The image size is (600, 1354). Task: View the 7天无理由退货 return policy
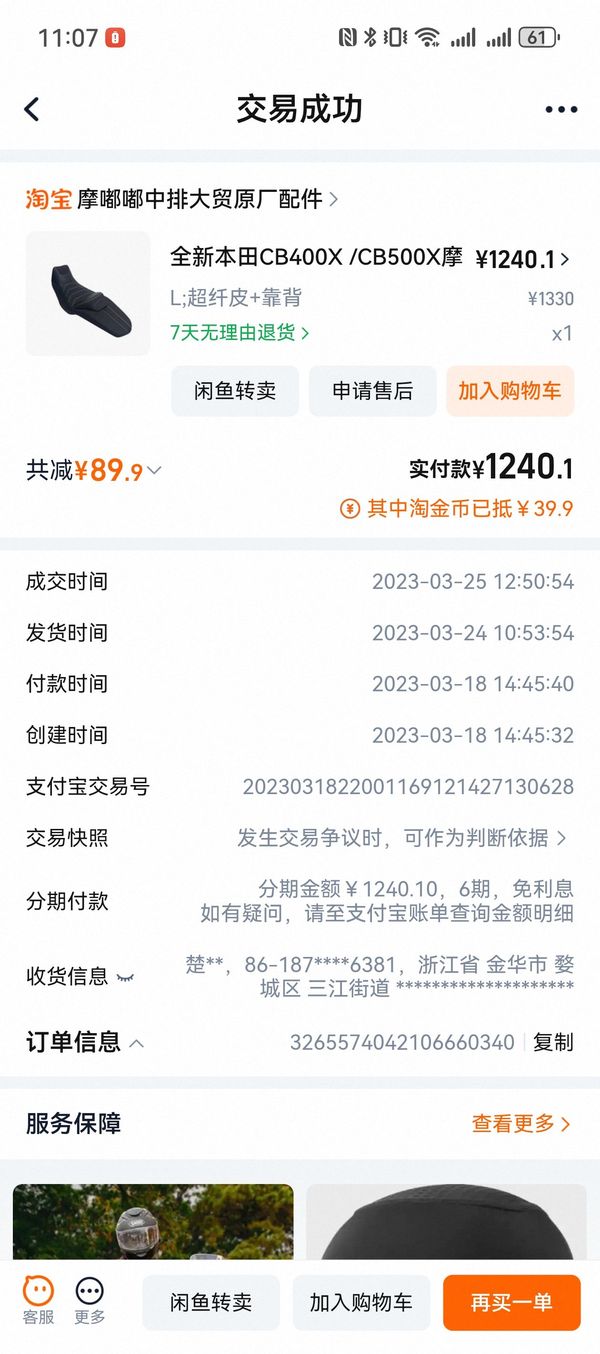[x=240, y=333]
